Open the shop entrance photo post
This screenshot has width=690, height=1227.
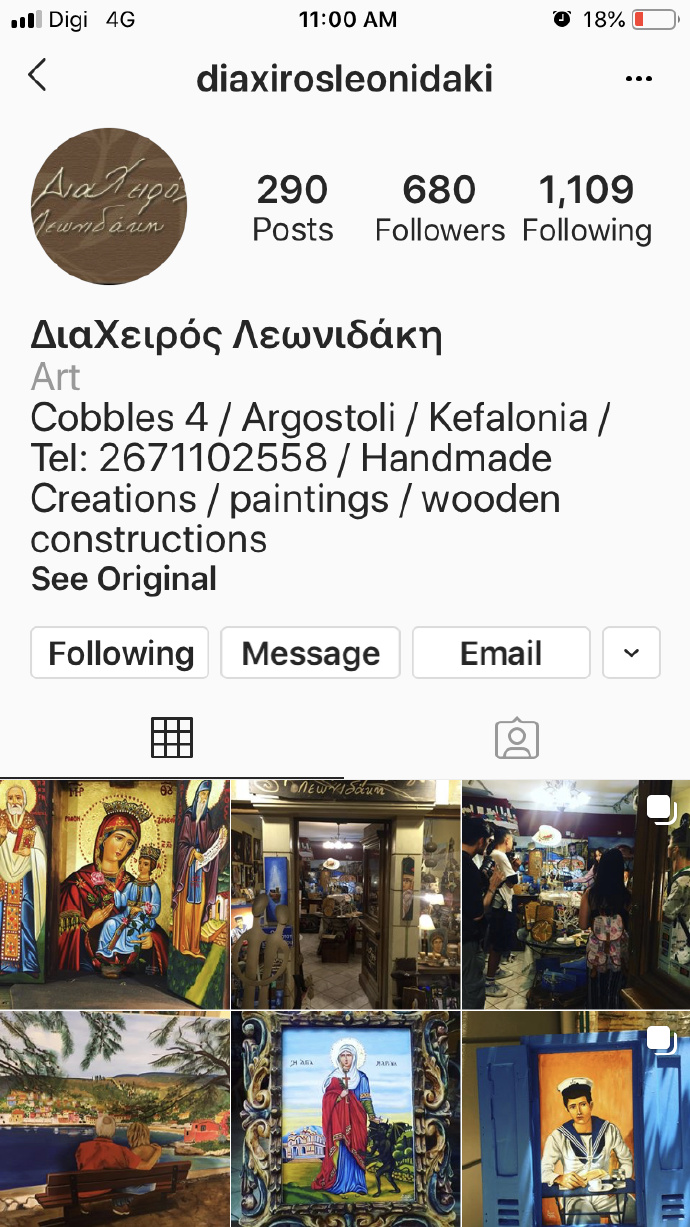point(345,894)
